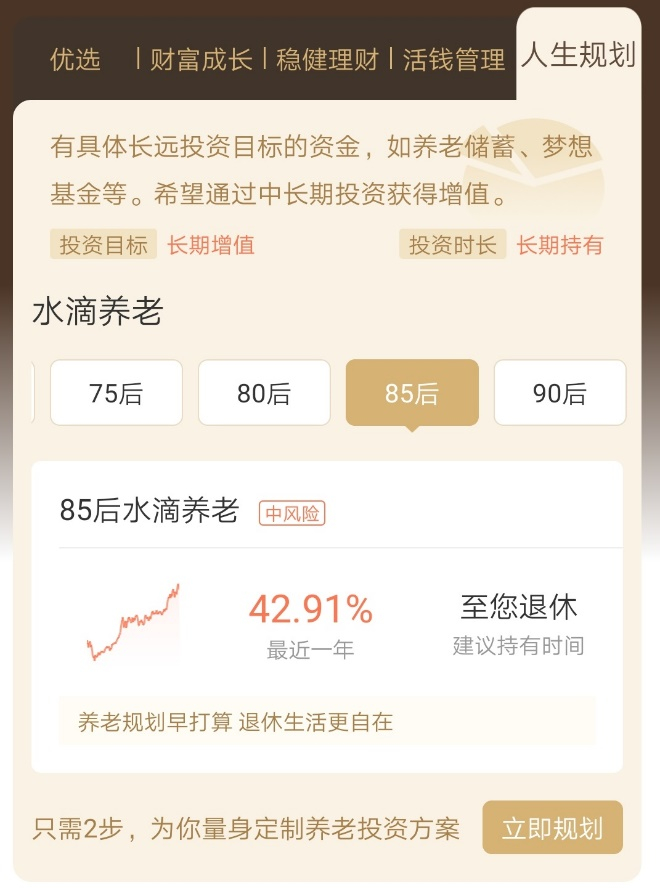Tap the 立即规划 button
The height and width of the screenshot is (888, 660).
[x=552, y=827]
